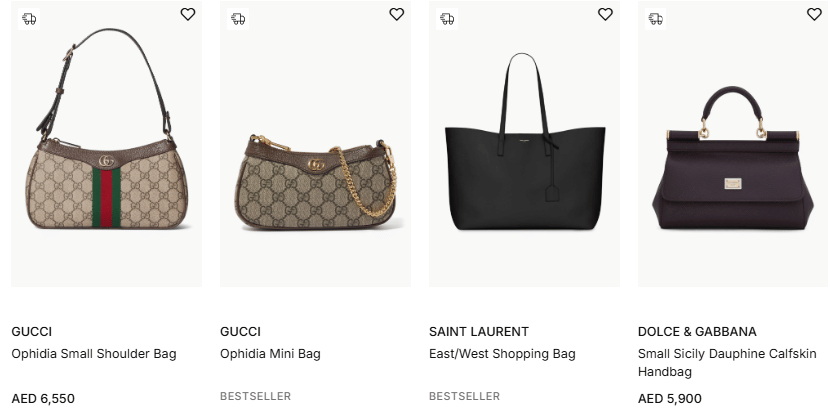Image resolution: width=835 pixels, height=411 pixels.
Task: Open Saint Laurent East/West Shopping Bag
Action: click(524, 150)
